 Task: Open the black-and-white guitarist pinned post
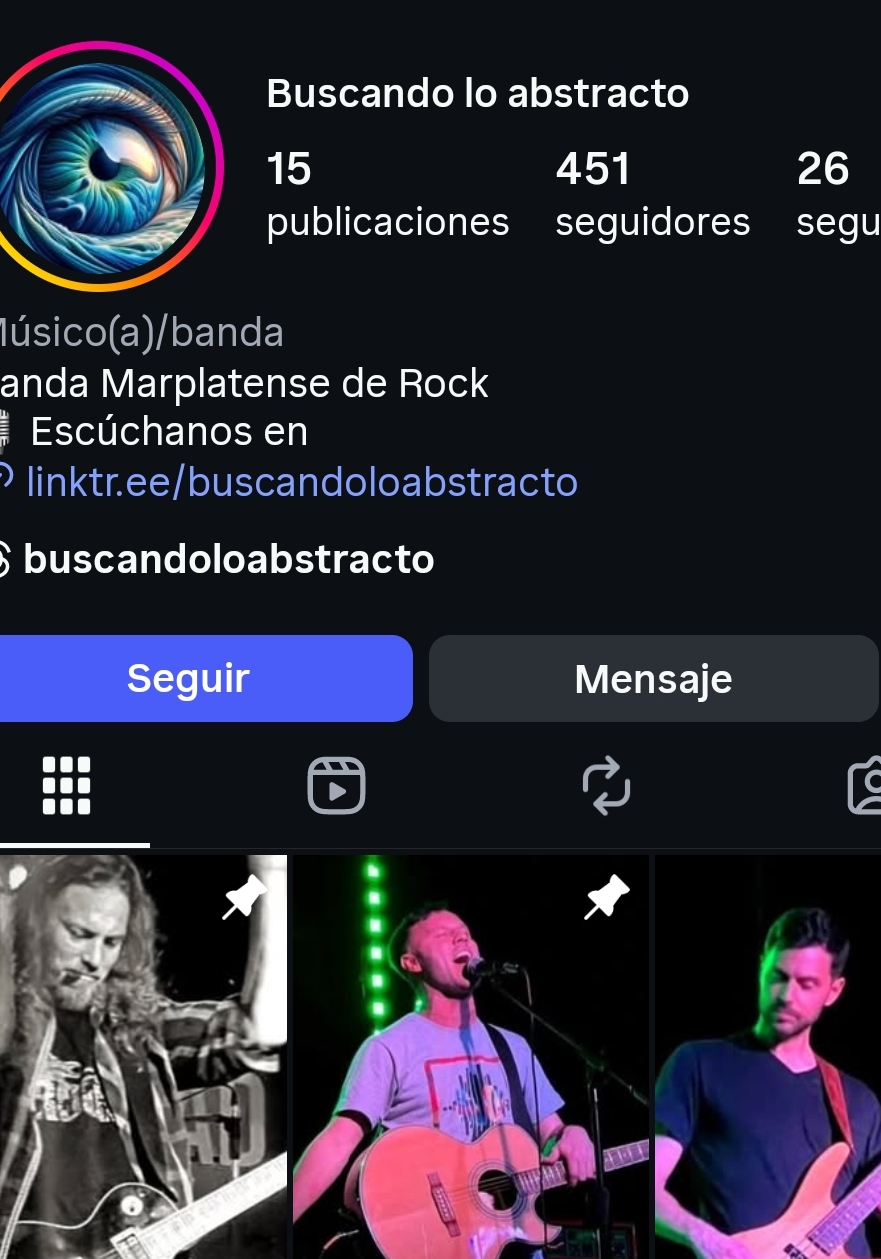coord(143,1055)
